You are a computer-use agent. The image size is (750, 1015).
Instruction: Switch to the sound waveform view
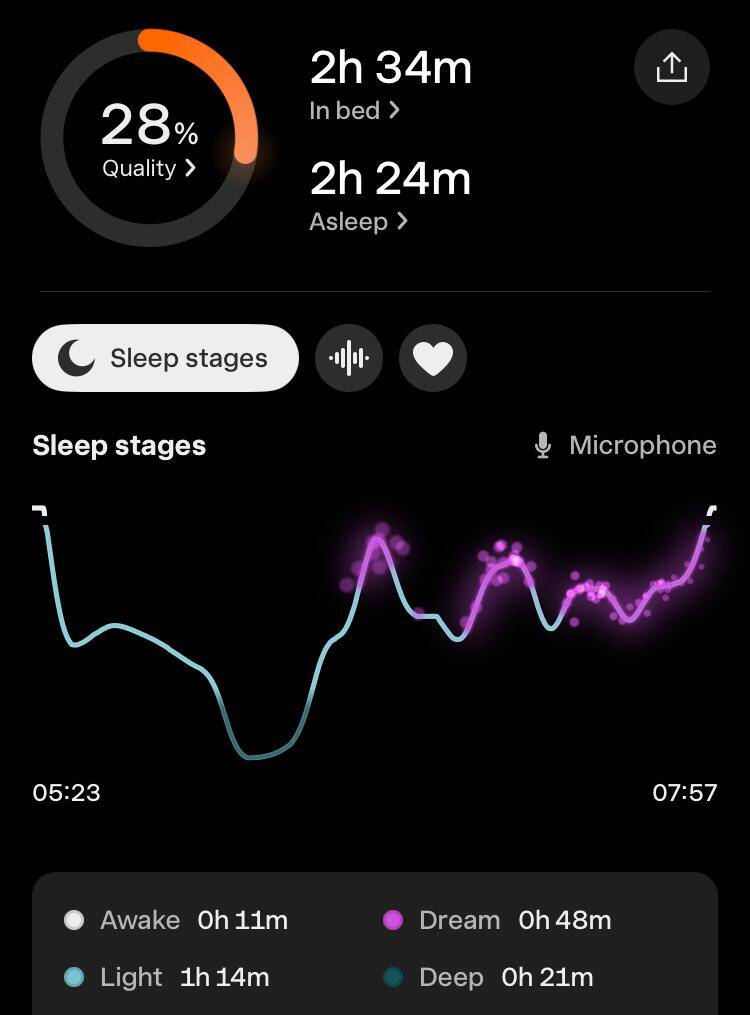(x=349, y=358)
